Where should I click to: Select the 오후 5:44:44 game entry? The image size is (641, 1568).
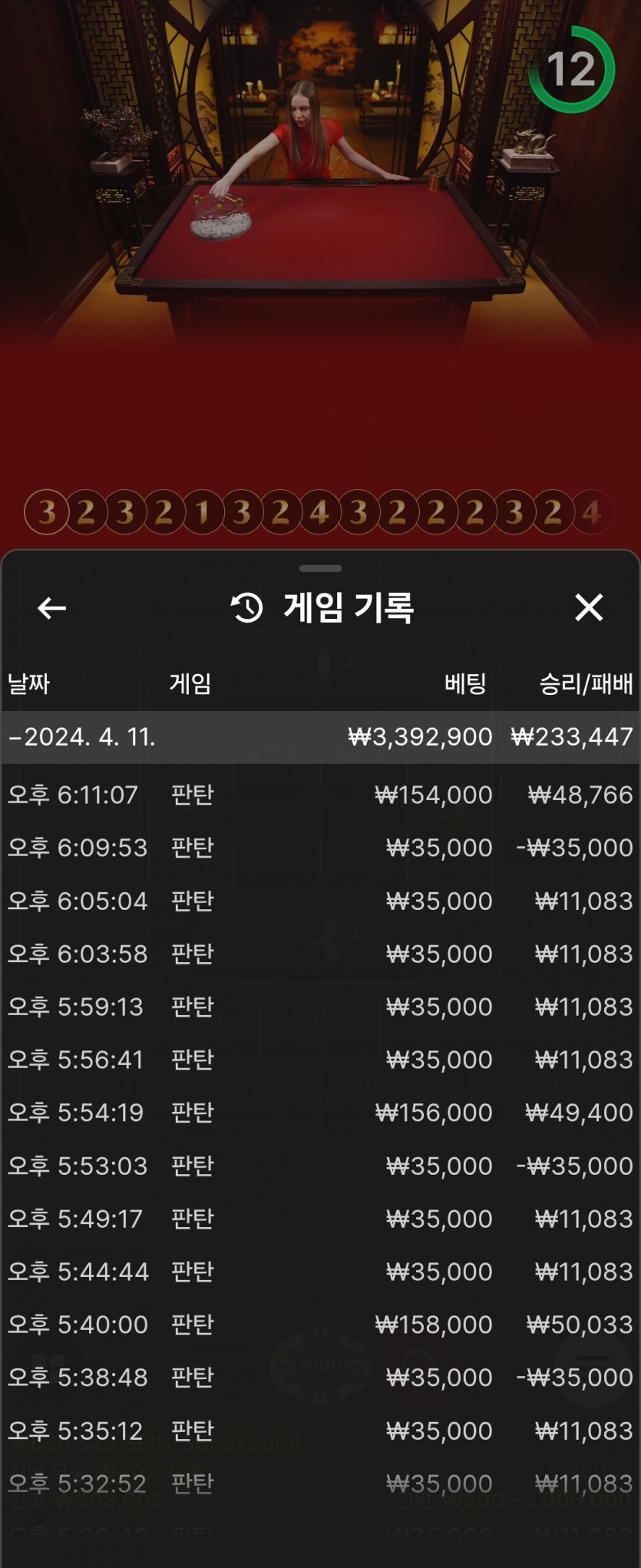(x=320, y=1272)
